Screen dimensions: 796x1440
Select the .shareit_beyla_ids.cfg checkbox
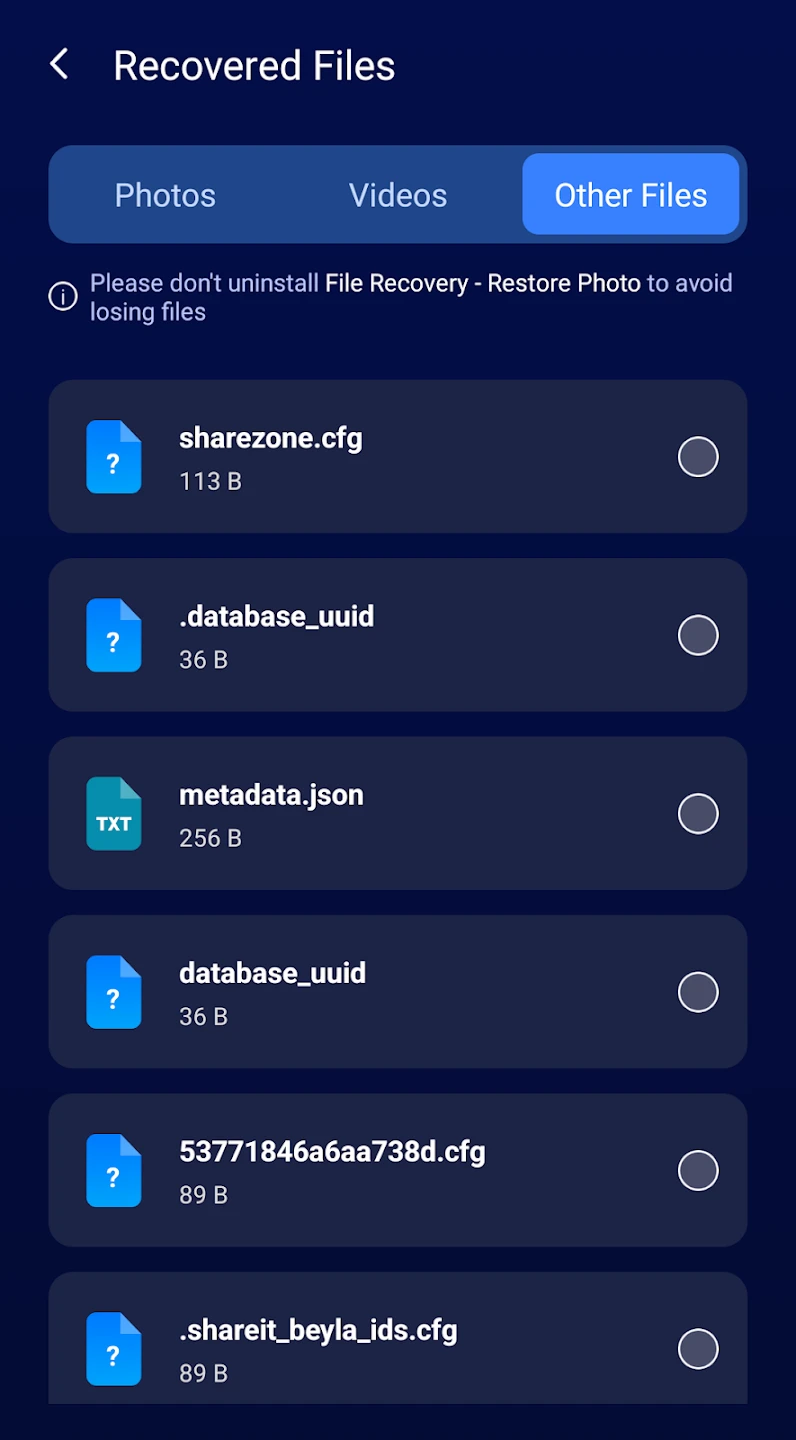click(x=698, y=1349)
